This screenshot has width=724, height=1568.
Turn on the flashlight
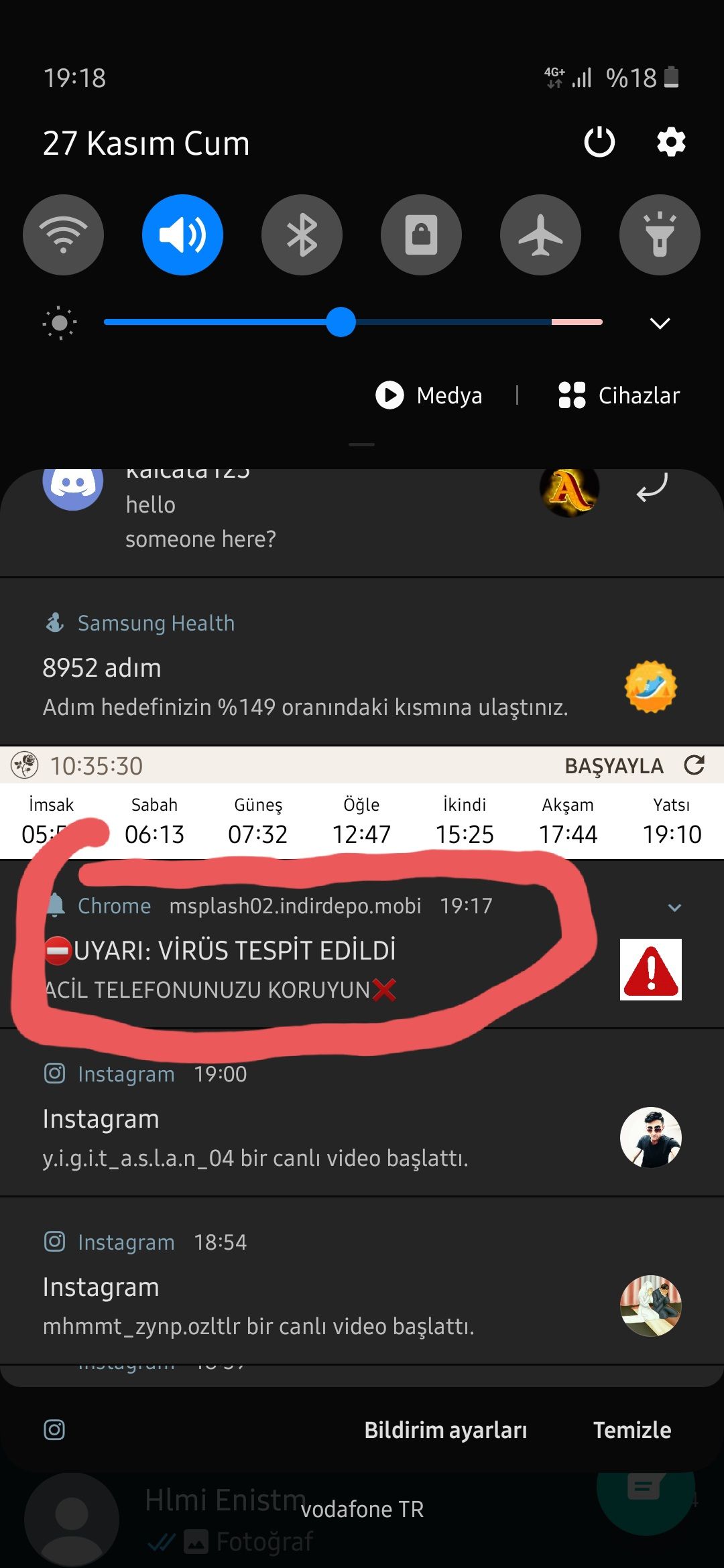(660, 235)
